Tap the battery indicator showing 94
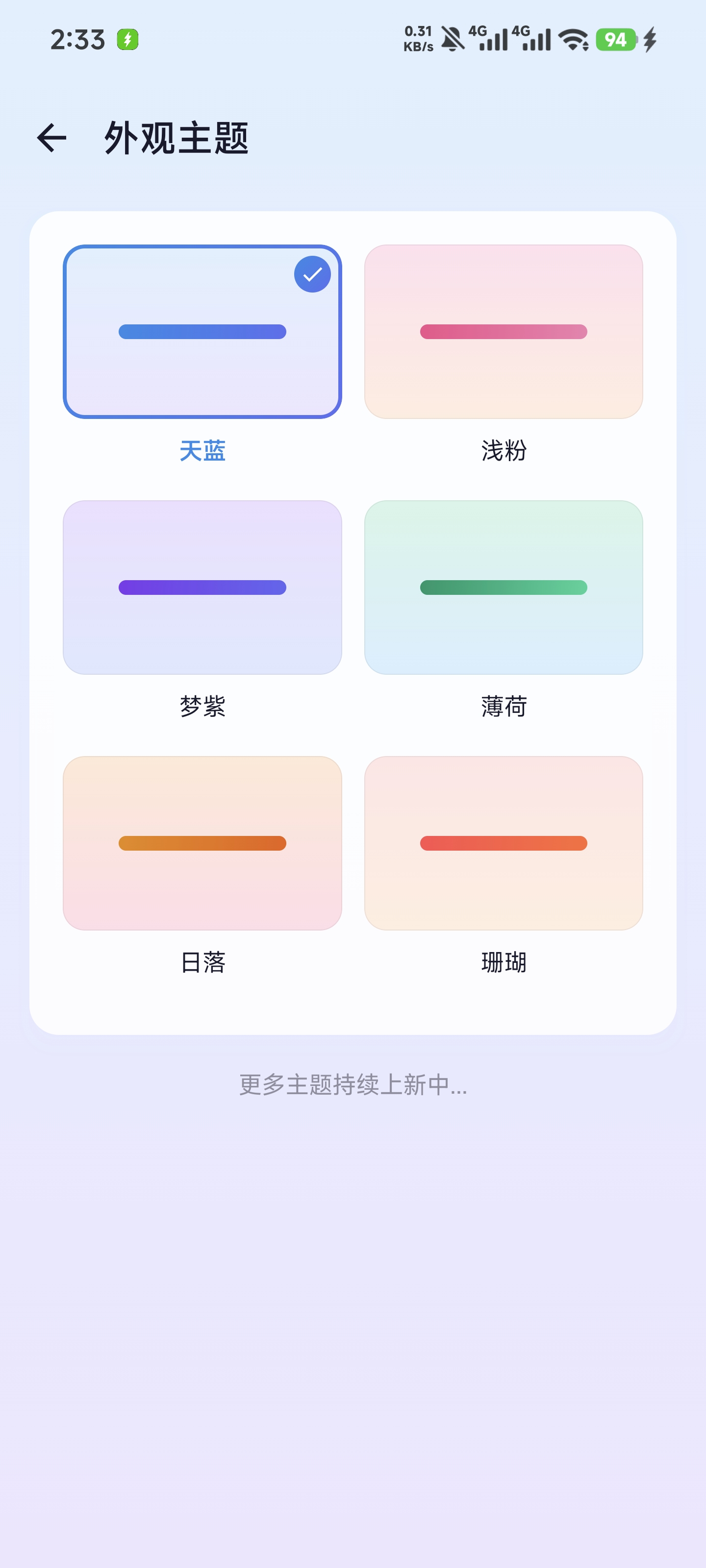 point(616,40)
